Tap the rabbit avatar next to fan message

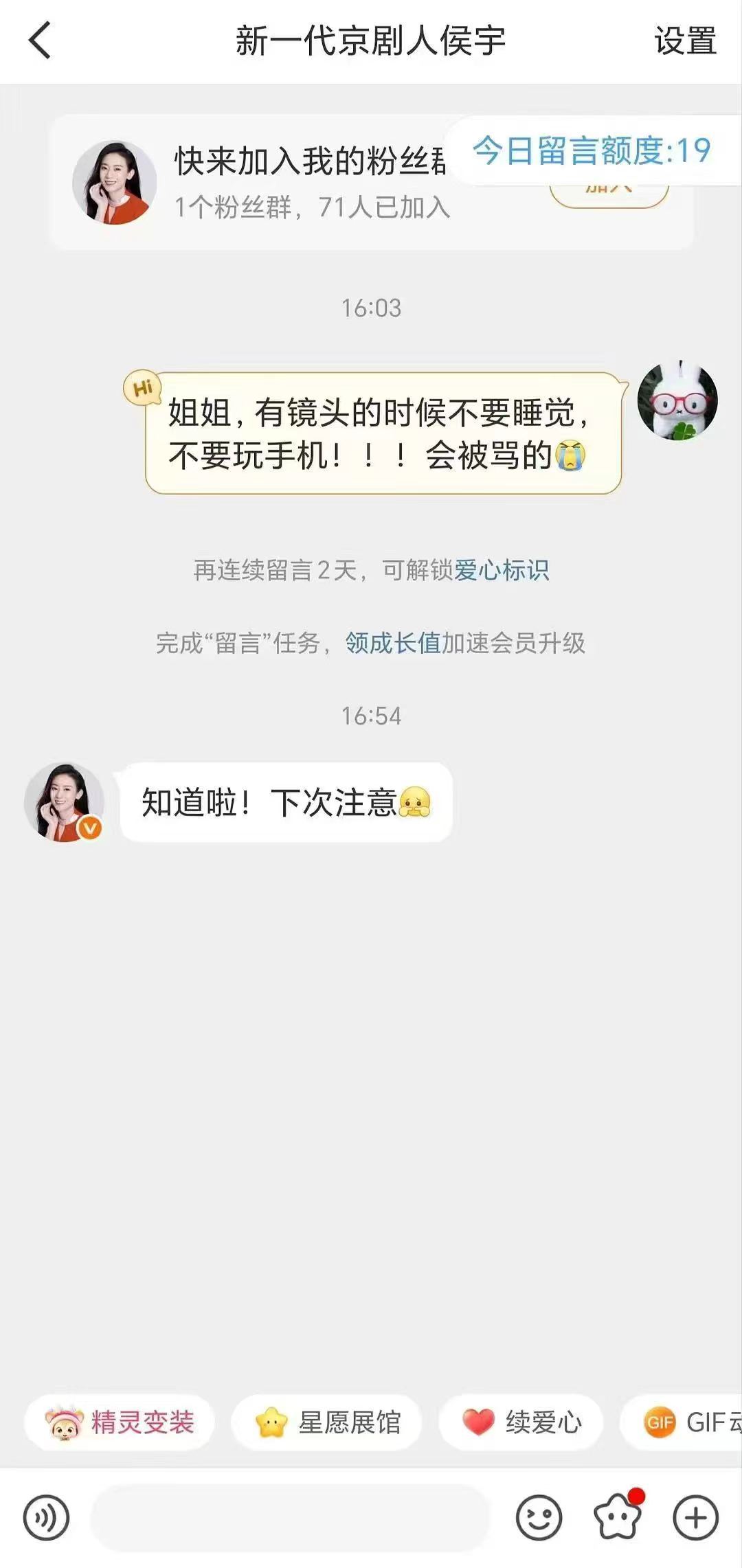click(x=679, y=402)
